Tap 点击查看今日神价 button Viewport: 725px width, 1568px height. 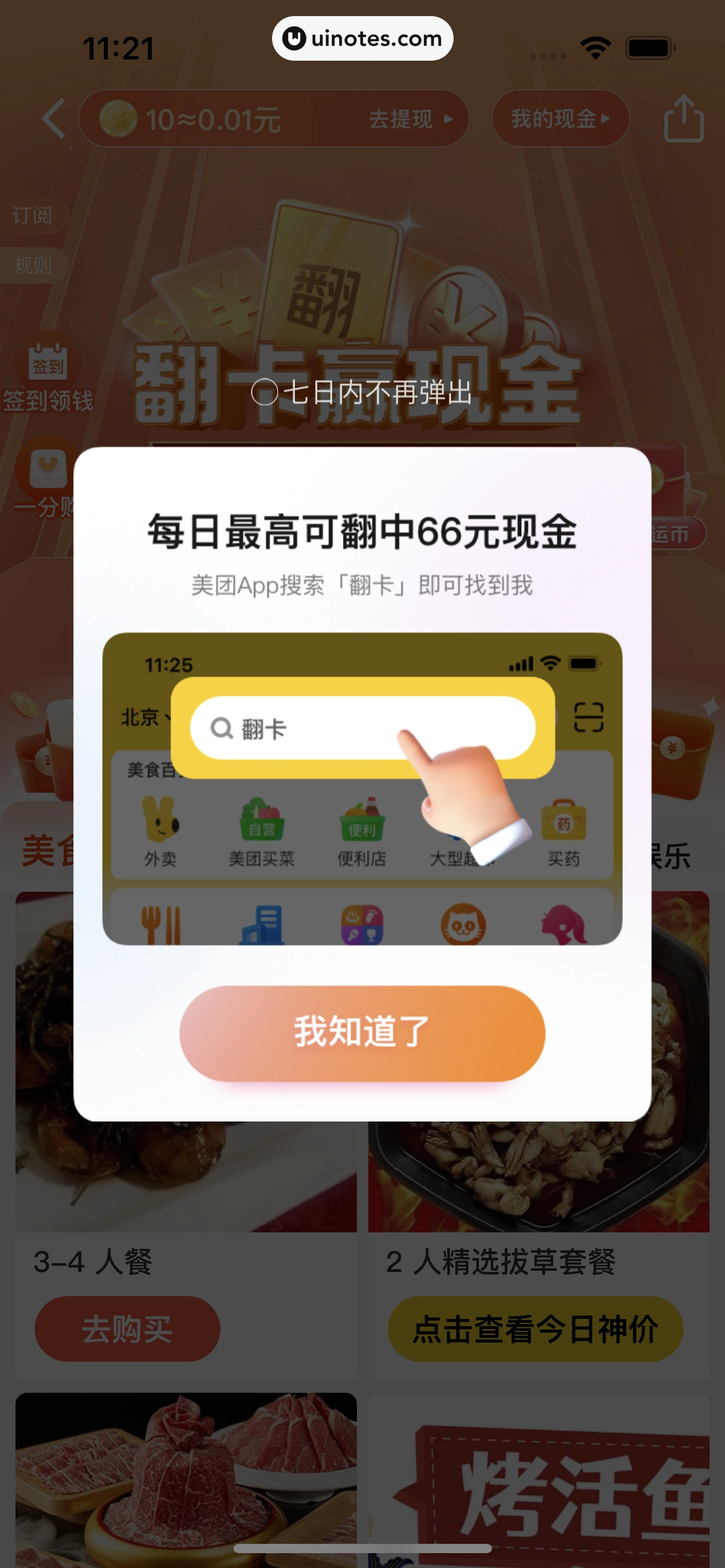pyautogui.click(x=535, y=1330)
